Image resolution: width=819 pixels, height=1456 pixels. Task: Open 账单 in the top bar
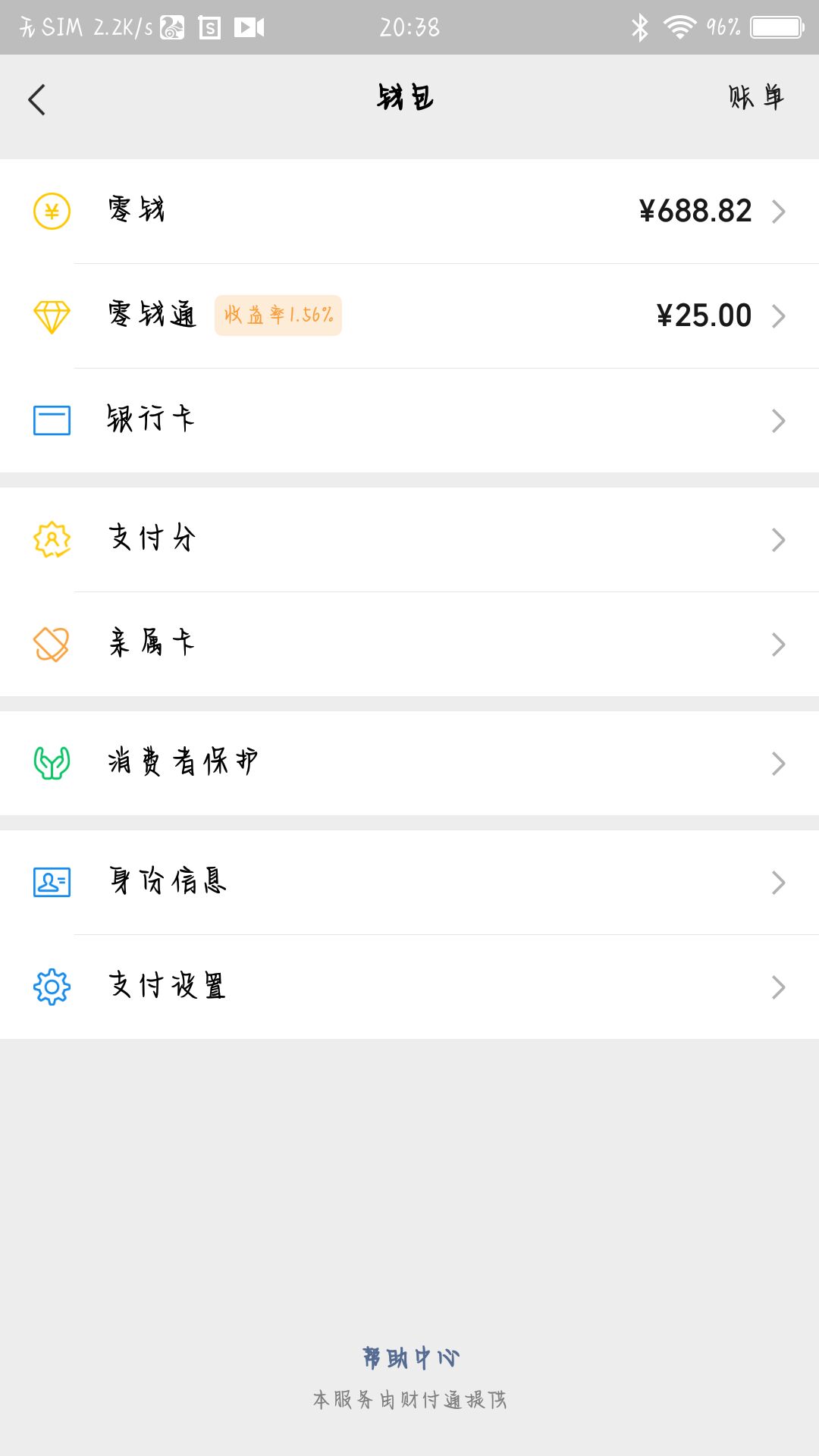755,98
